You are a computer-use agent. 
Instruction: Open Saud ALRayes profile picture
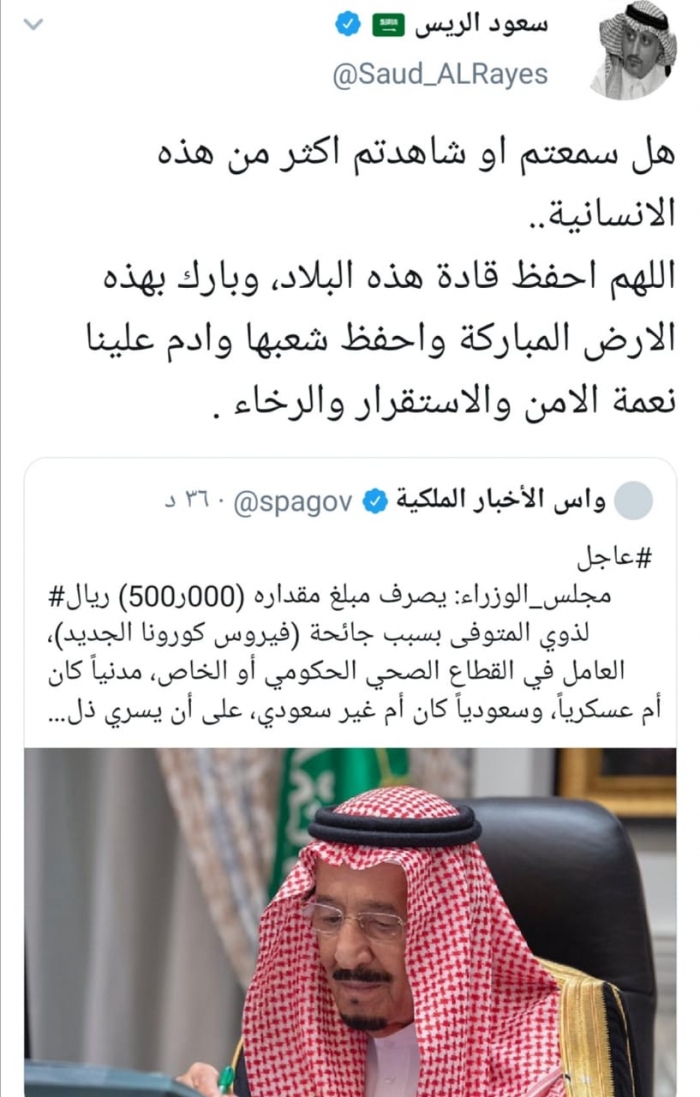(634, 50)
